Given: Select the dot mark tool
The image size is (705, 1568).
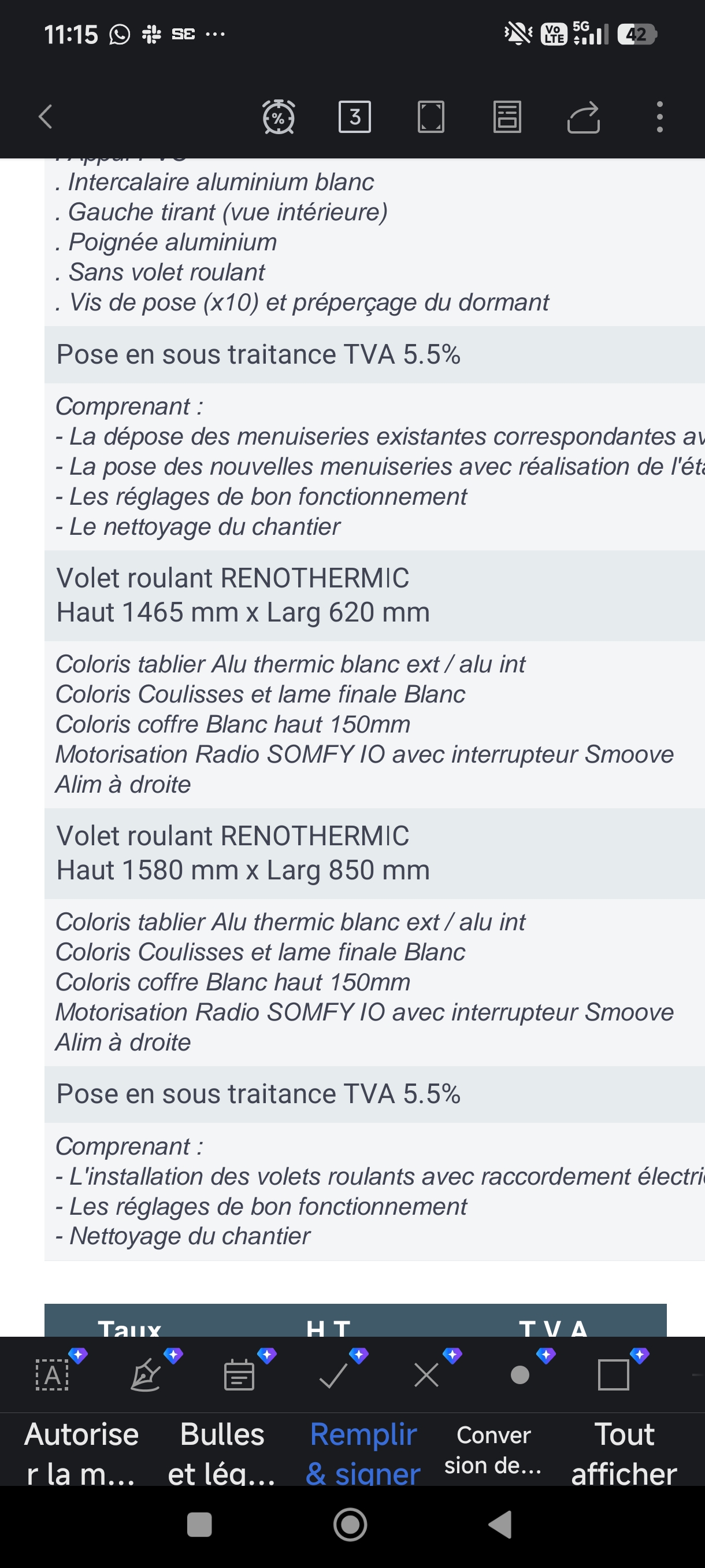Looking at the screenshot, I should [520, 1374].
